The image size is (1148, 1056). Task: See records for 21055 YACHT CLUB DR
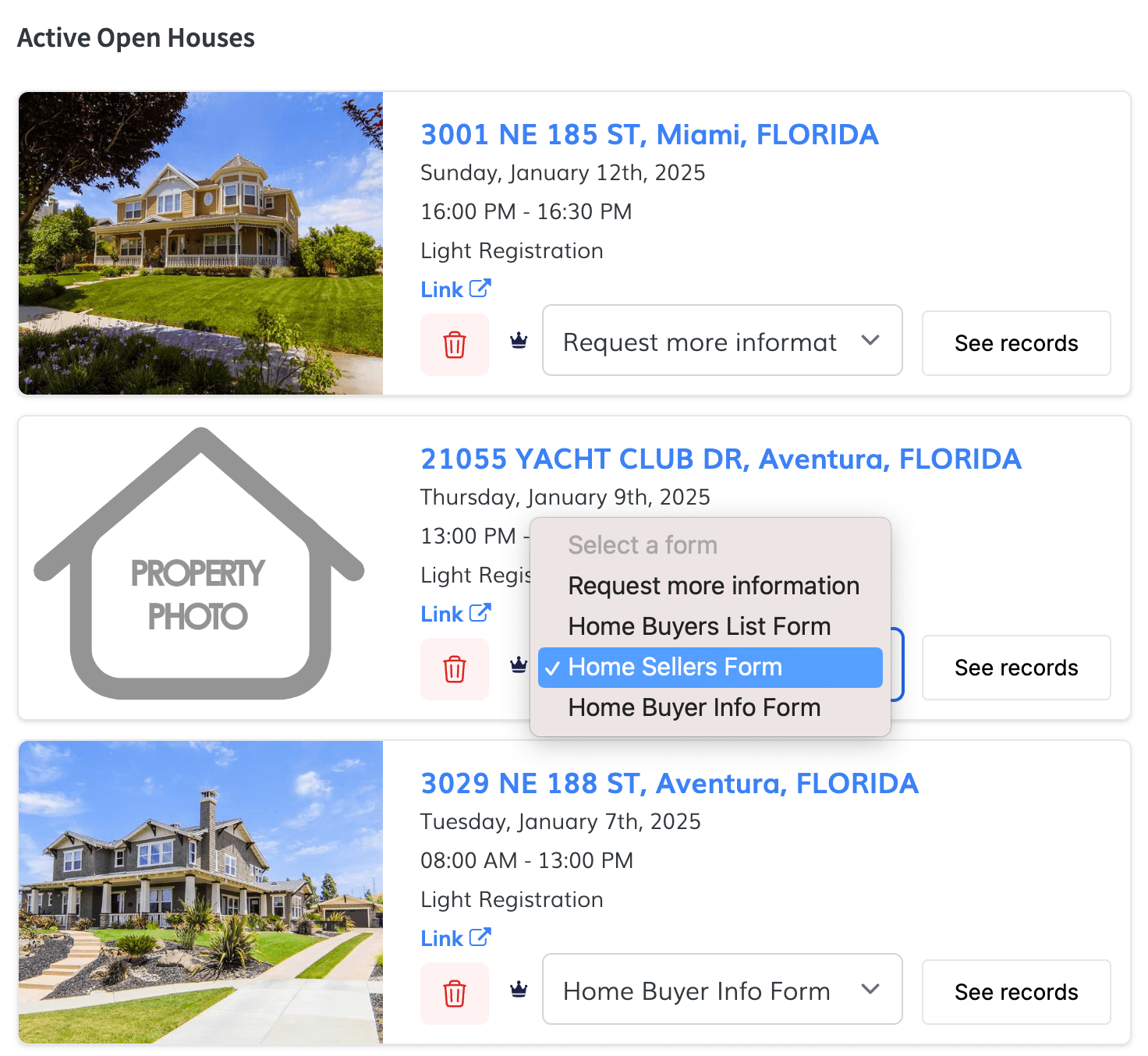tap(1015, 668)
